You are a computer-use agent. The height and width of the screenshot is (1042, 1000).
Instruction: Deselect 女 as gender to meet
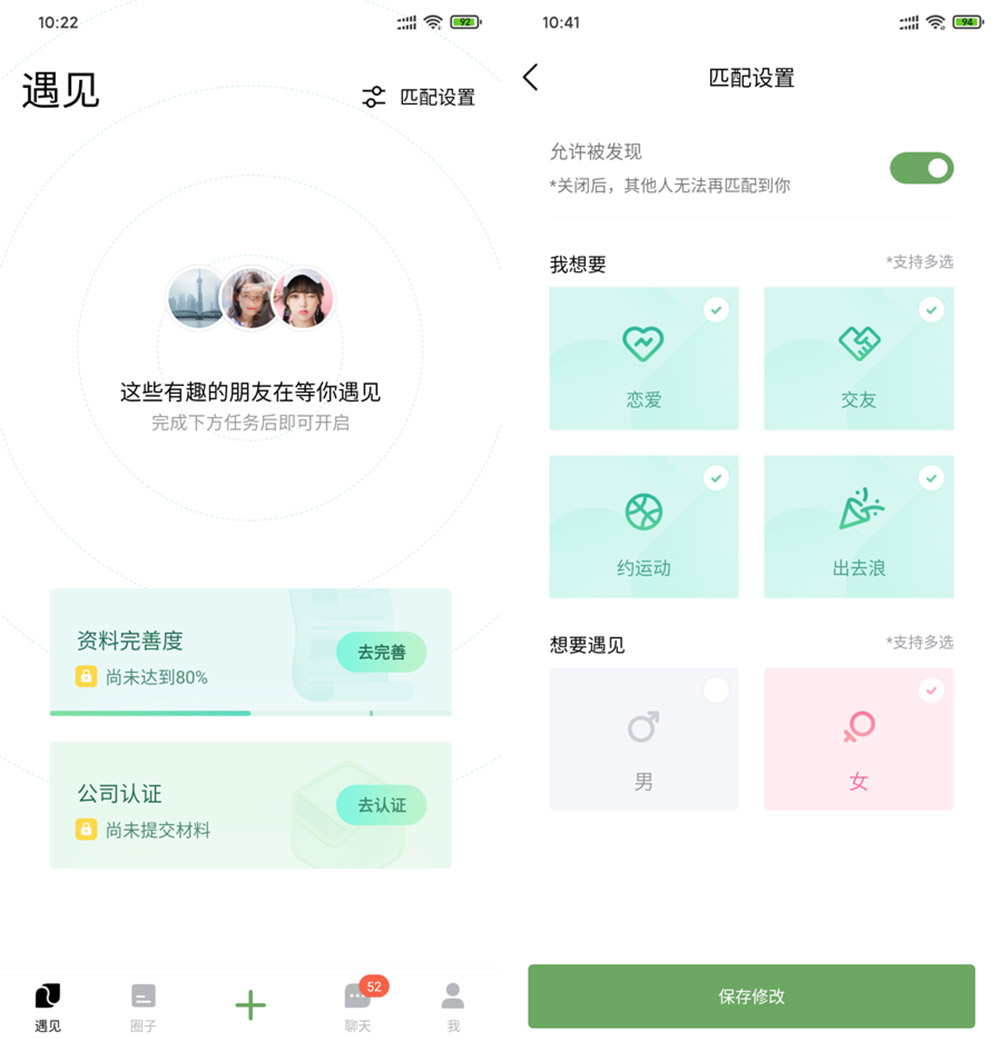[x=858, y=739]
